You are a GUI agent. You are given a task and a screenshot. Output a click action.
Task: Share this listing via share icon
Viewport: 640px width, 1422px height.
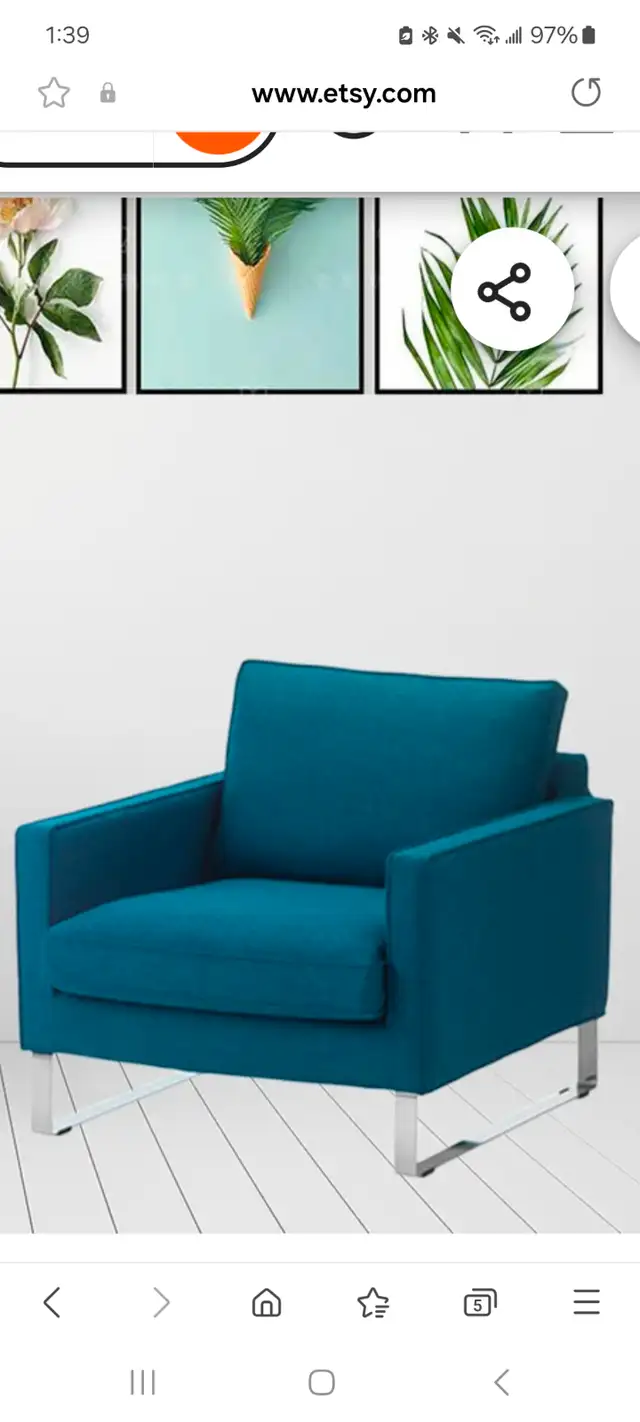click(x=512, y=291)
